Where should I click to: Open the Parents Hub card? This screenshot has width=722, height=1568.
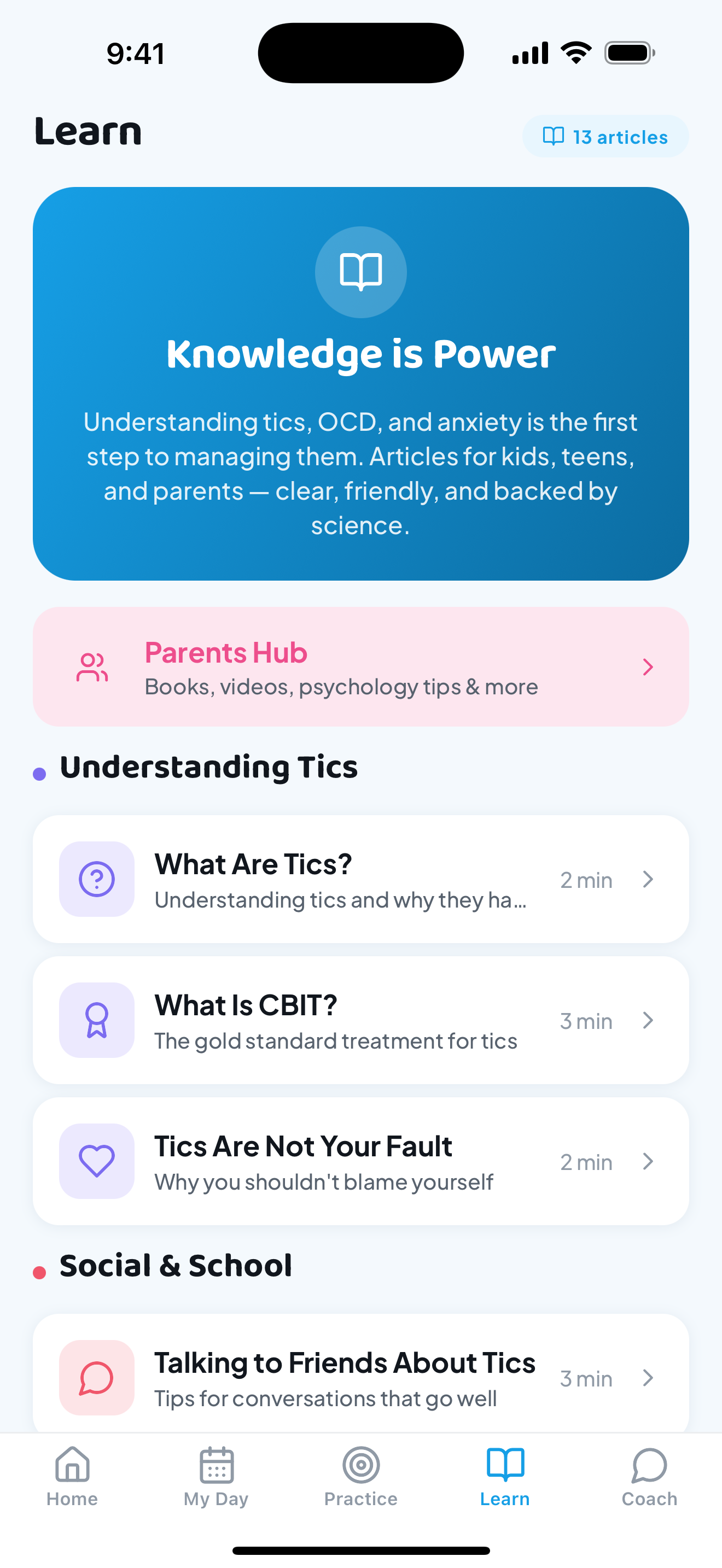pos(361,666)
